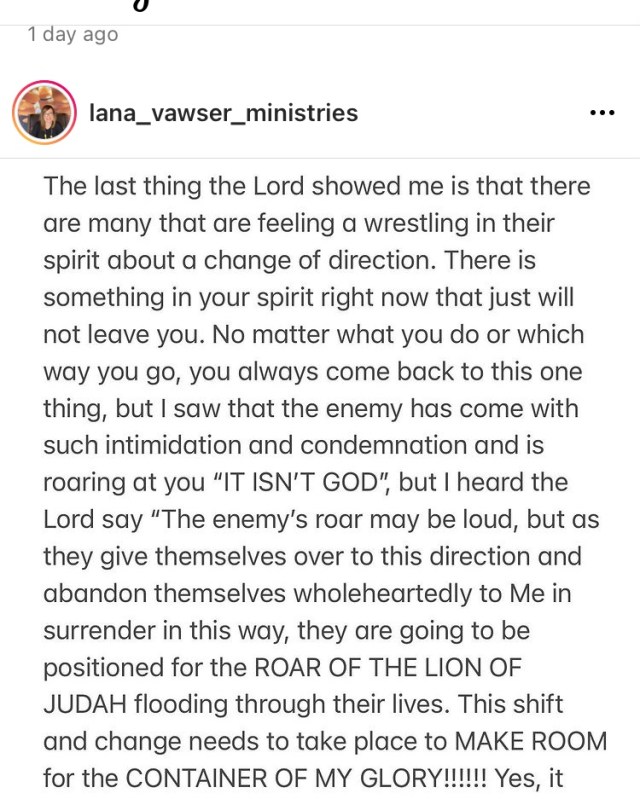Open lana_vawser_ministries profile picture

point(44,113)
